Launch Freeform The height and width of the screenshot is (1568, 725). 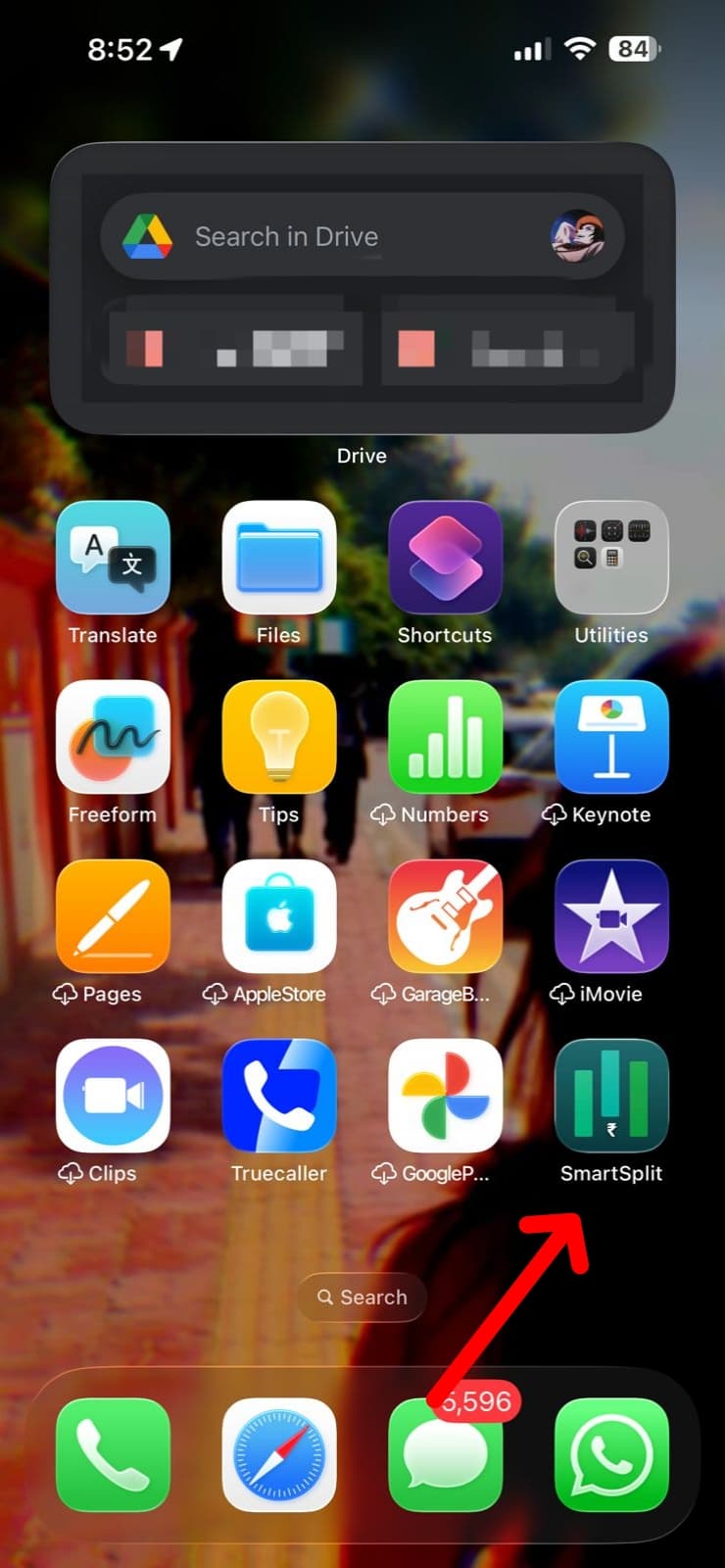tap(113, 737)
